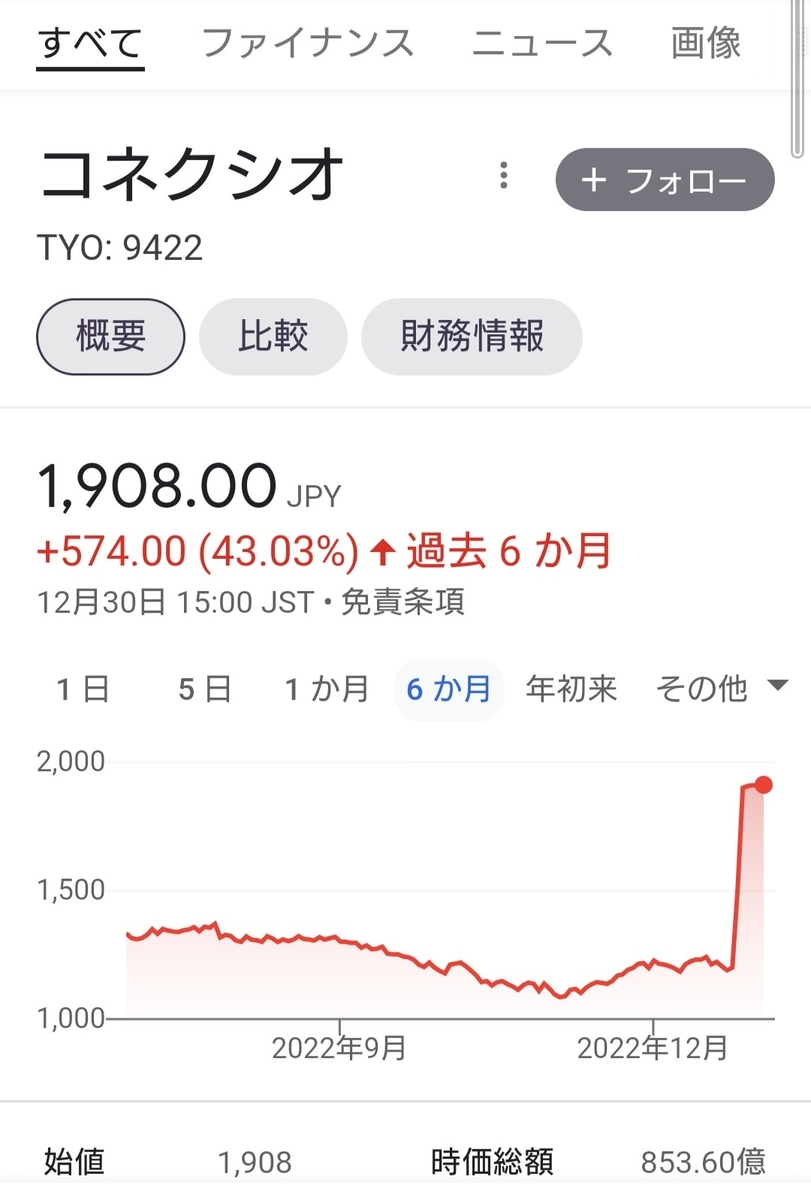
Task: Open the 比較 chip
Action: 273,337
